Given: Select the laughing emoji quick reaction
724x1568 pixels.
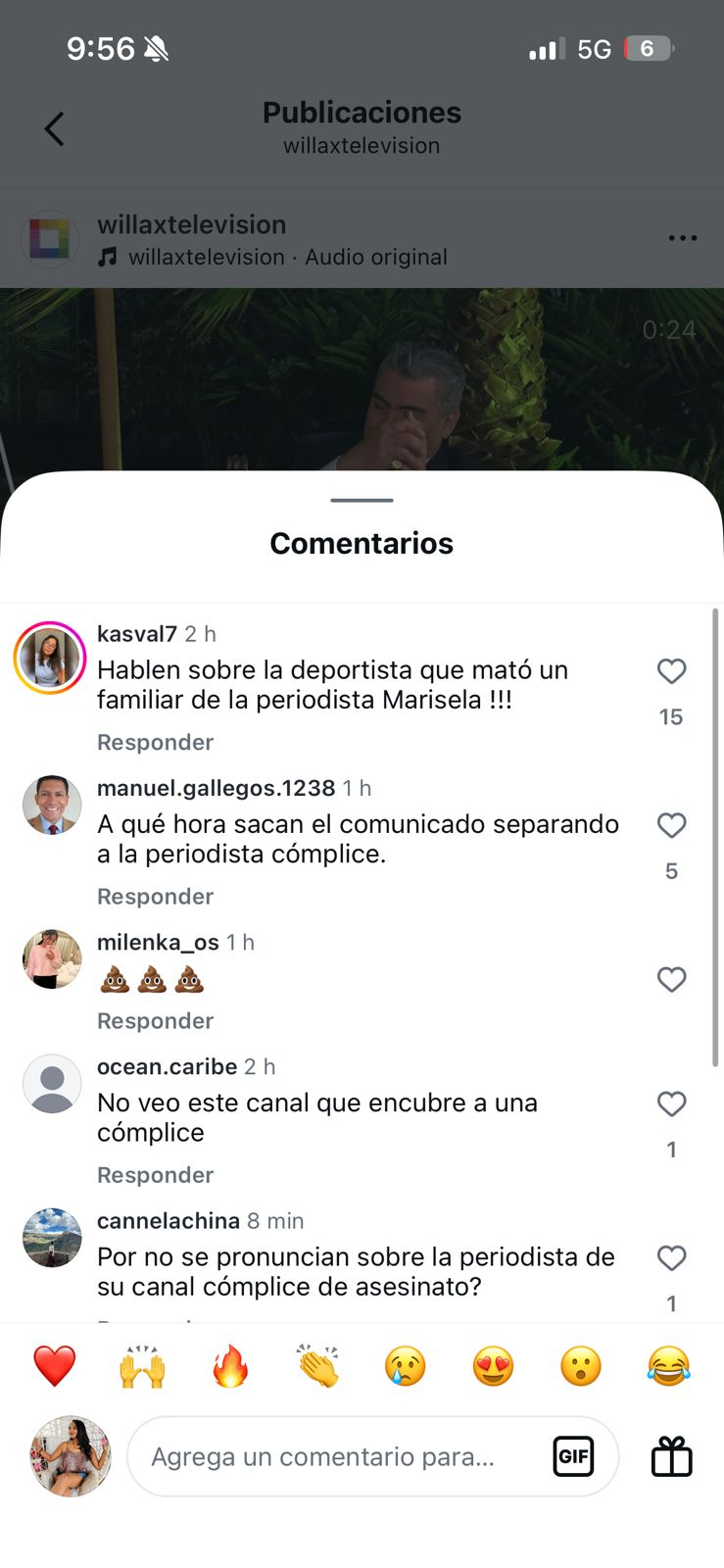Looking at the screenshot, I should click(x=669, y=1366).
